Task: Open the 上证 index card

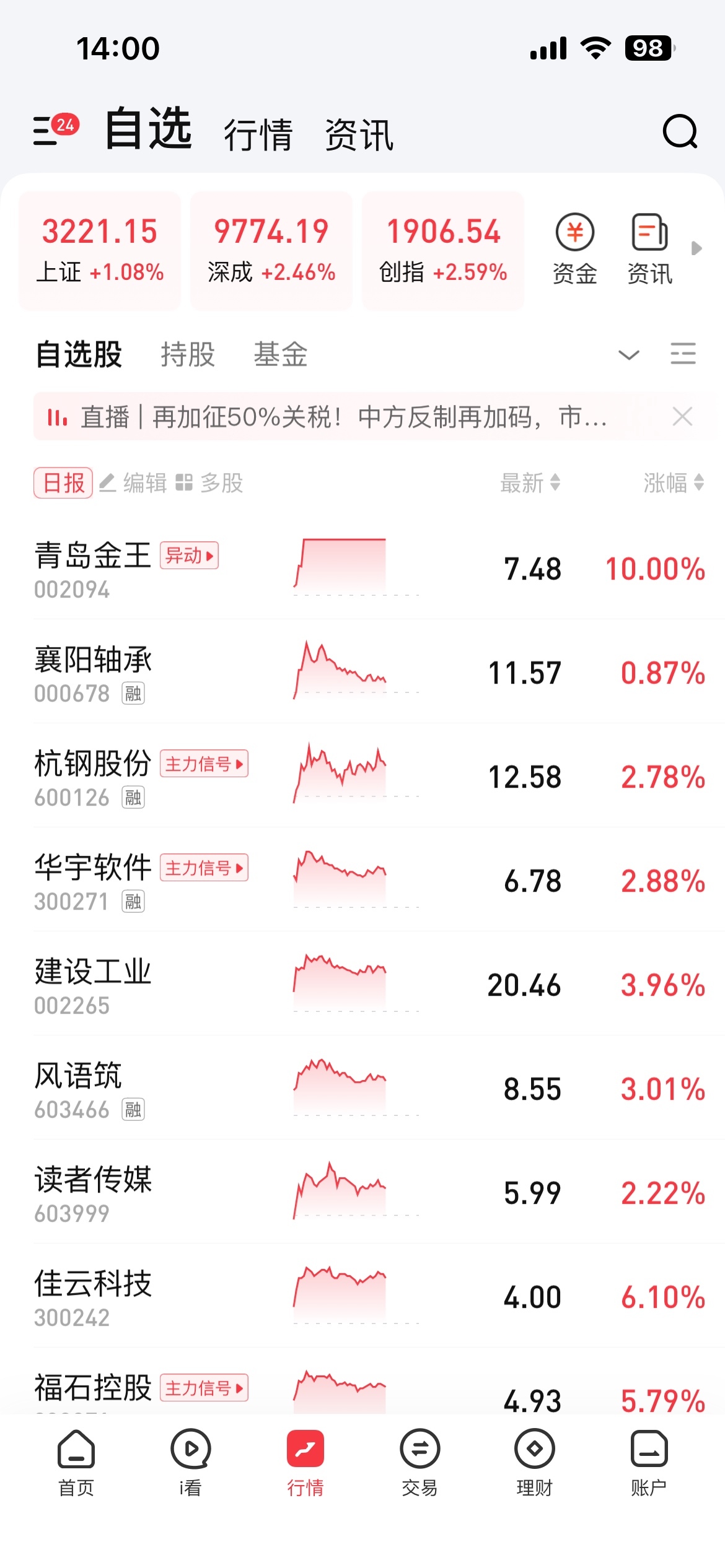Action: [x=100, y=250]
